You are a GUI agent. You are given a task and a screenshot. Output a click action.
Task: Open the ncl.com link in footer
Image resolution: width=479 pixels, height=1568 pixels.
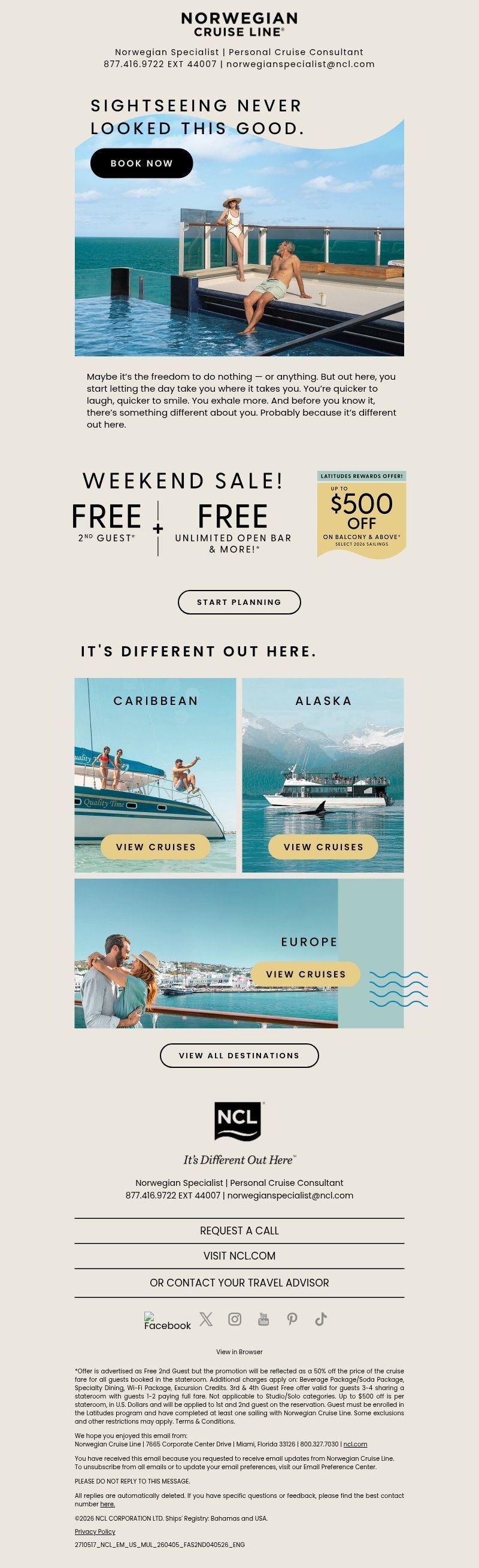coord(355,1444)
